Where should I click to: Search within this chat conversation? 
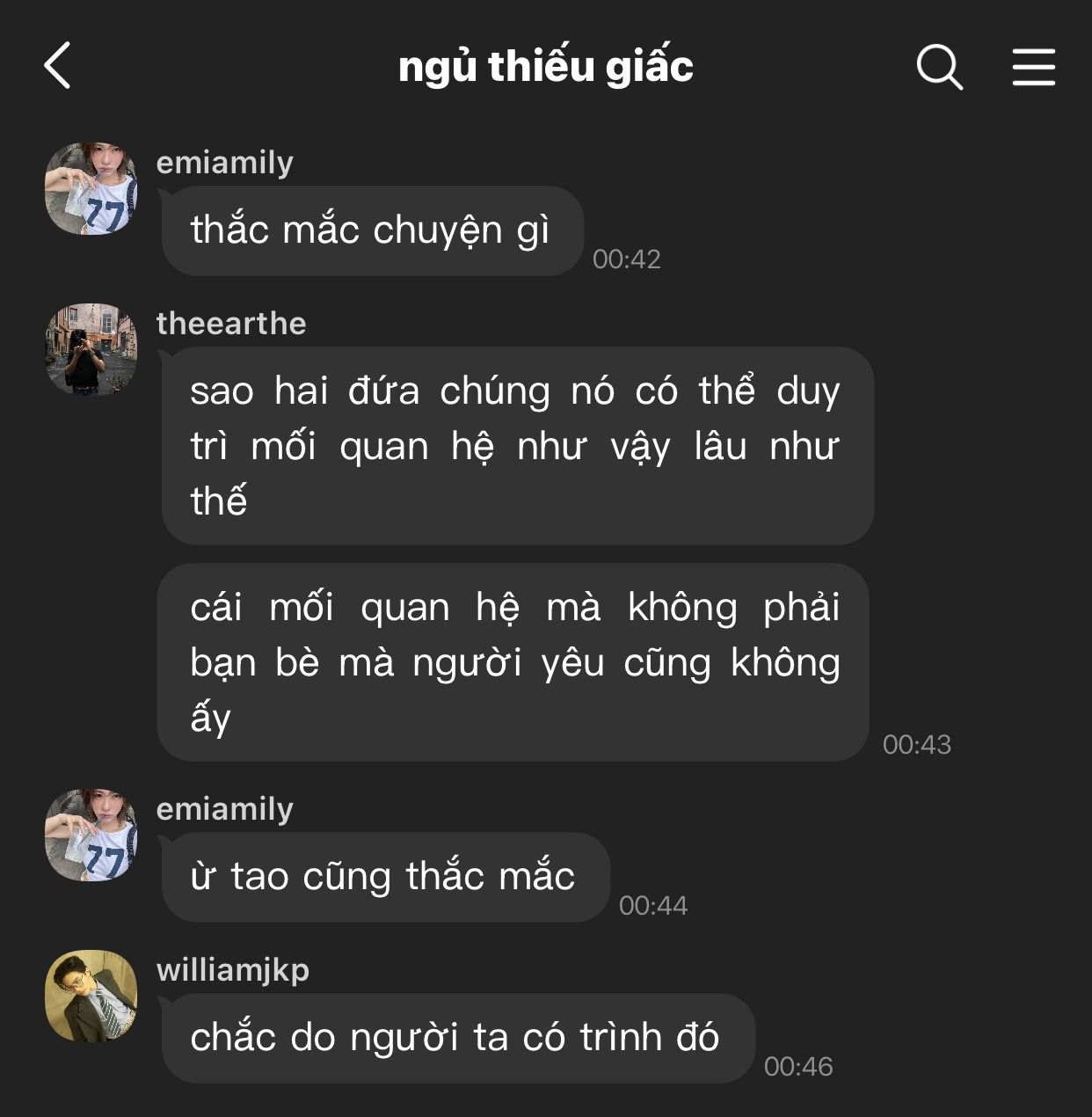(x=939, y=67)
